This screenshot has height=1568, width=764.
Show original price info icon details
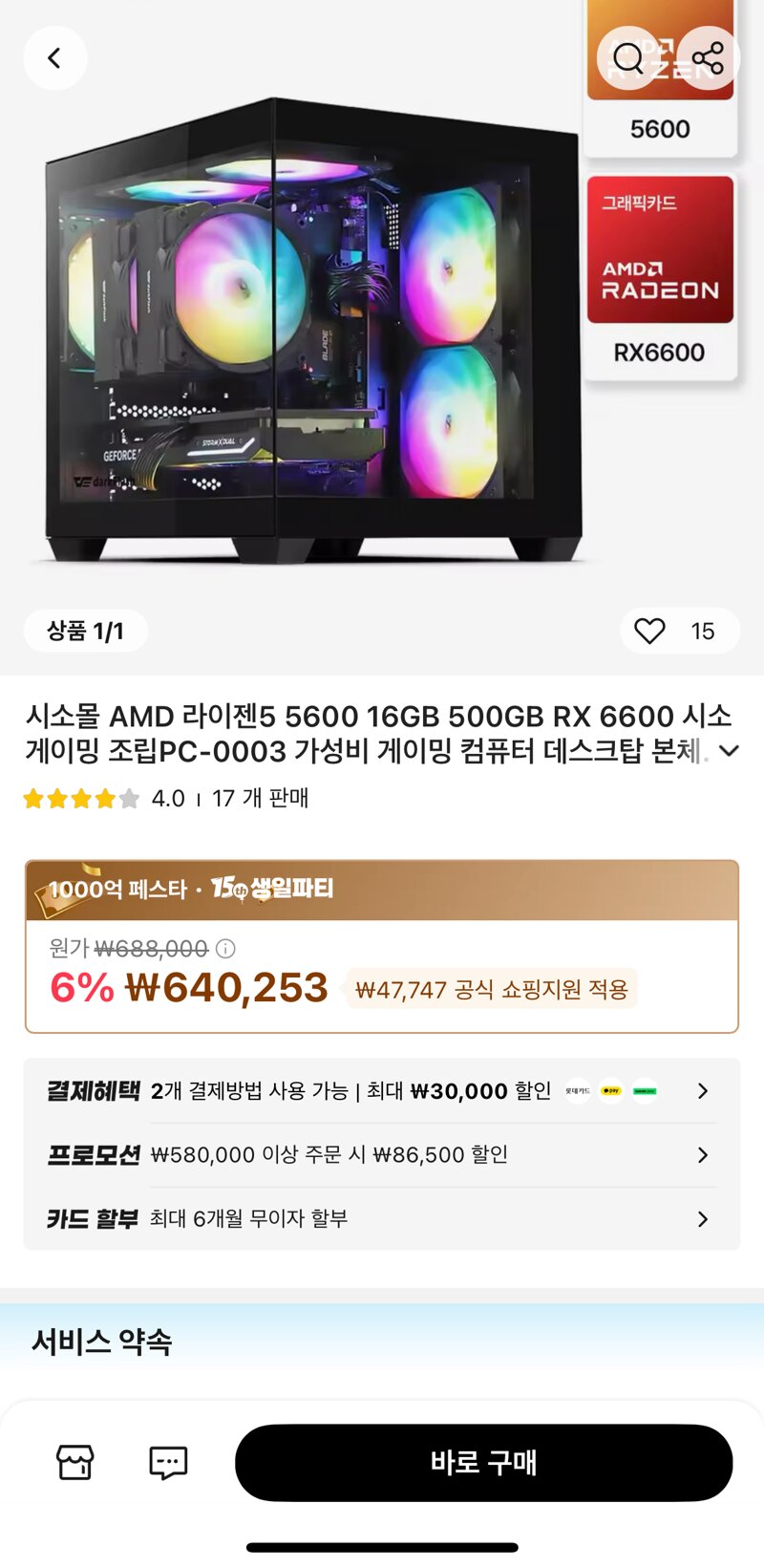coord(225,949)
